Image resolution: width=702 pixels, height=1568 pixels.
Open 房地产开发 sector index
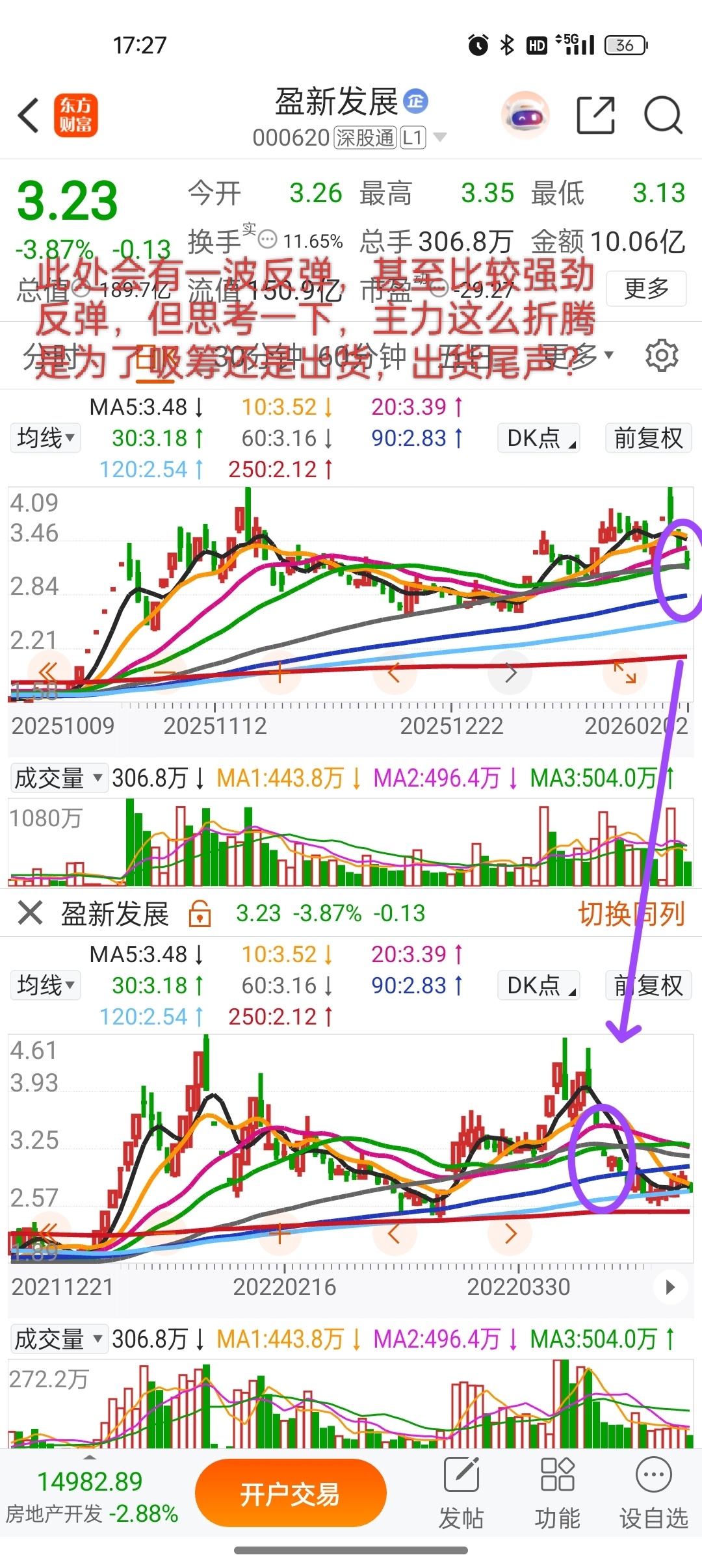(91, 1496)
